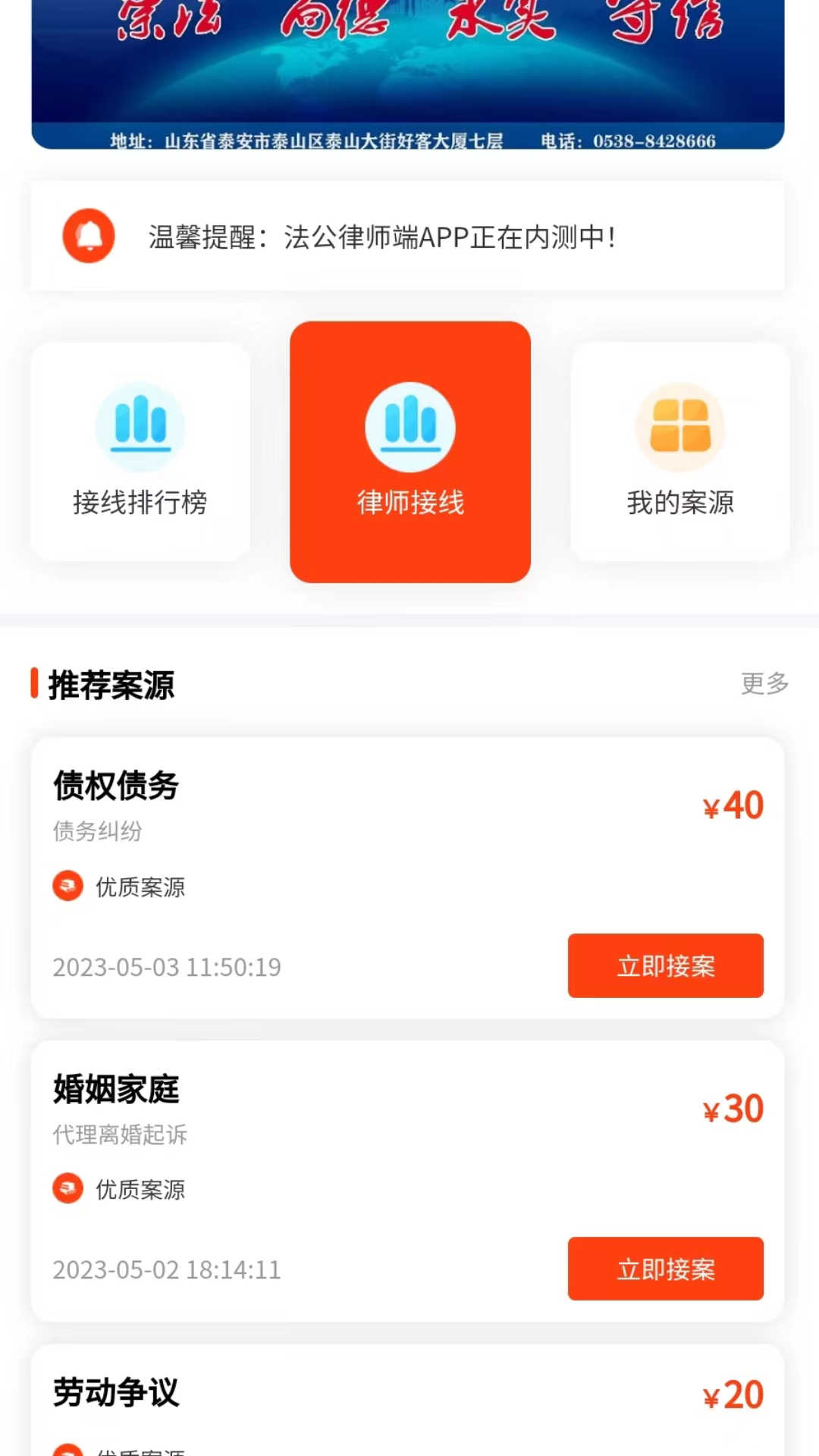Open the 接线排行榜 ranking icon
Screen dimensions: 819x1456
point(140,426)
